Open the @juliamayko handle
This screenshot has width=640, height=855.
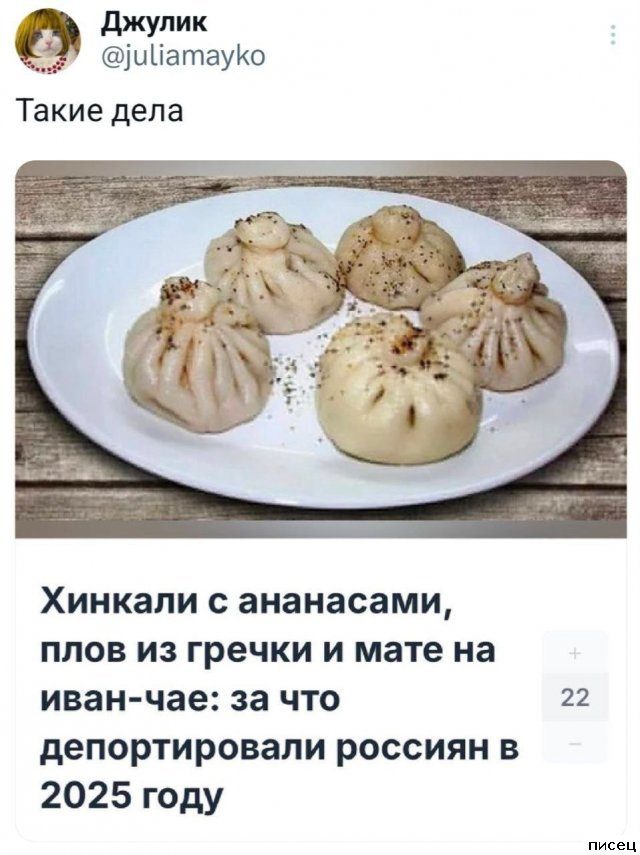(184, 56)
